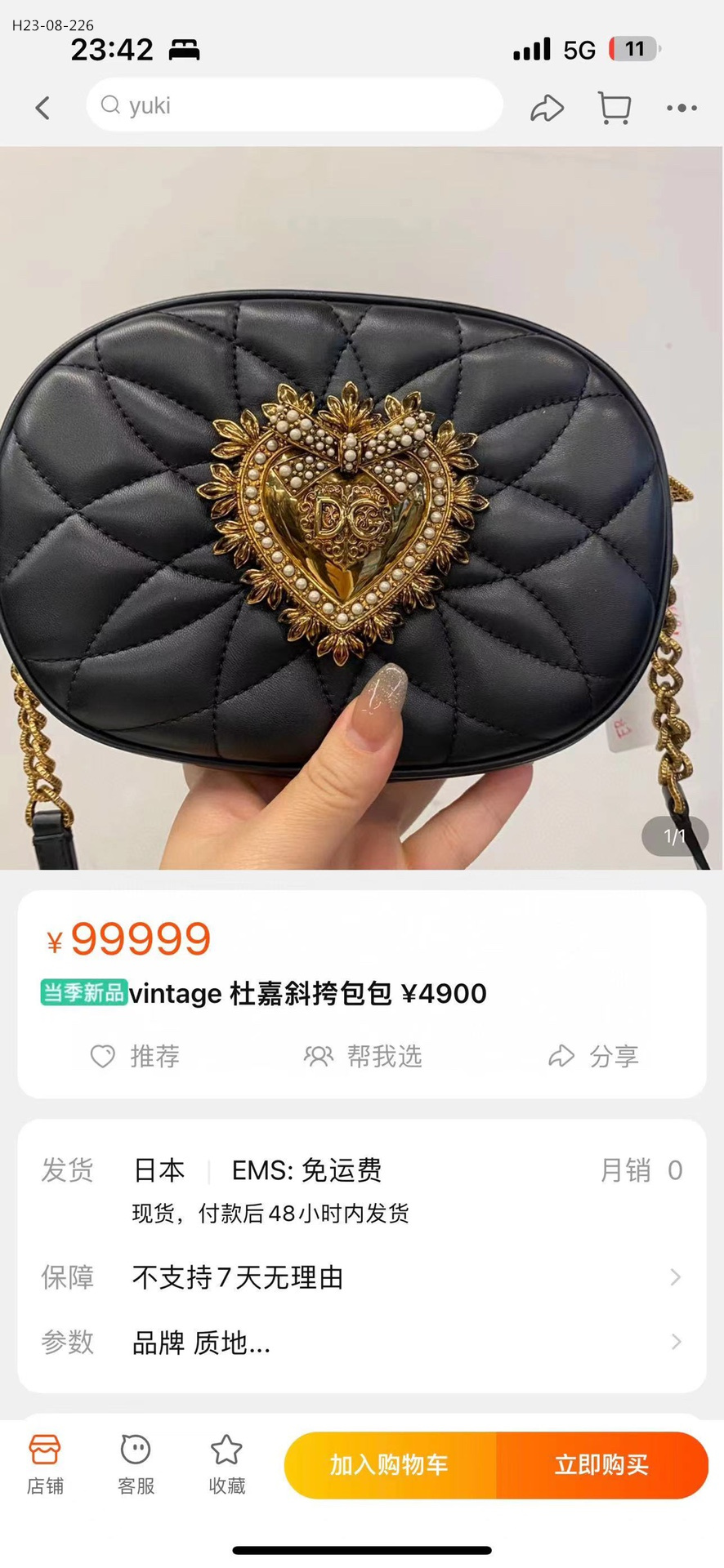Go back to the previous page
This screenshot has height=1568, width=724.
point(42,107)
